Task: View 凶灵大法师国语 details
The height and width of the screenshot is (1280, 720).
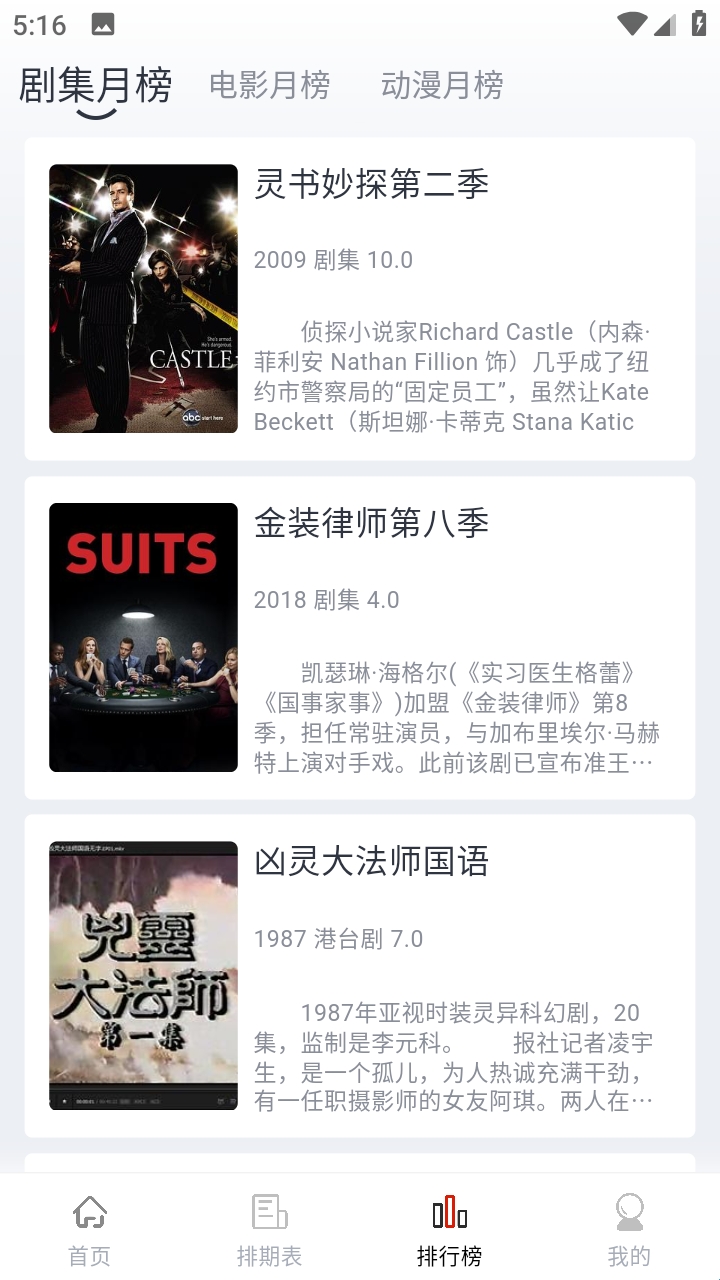Action: click(x=360, y=975)
